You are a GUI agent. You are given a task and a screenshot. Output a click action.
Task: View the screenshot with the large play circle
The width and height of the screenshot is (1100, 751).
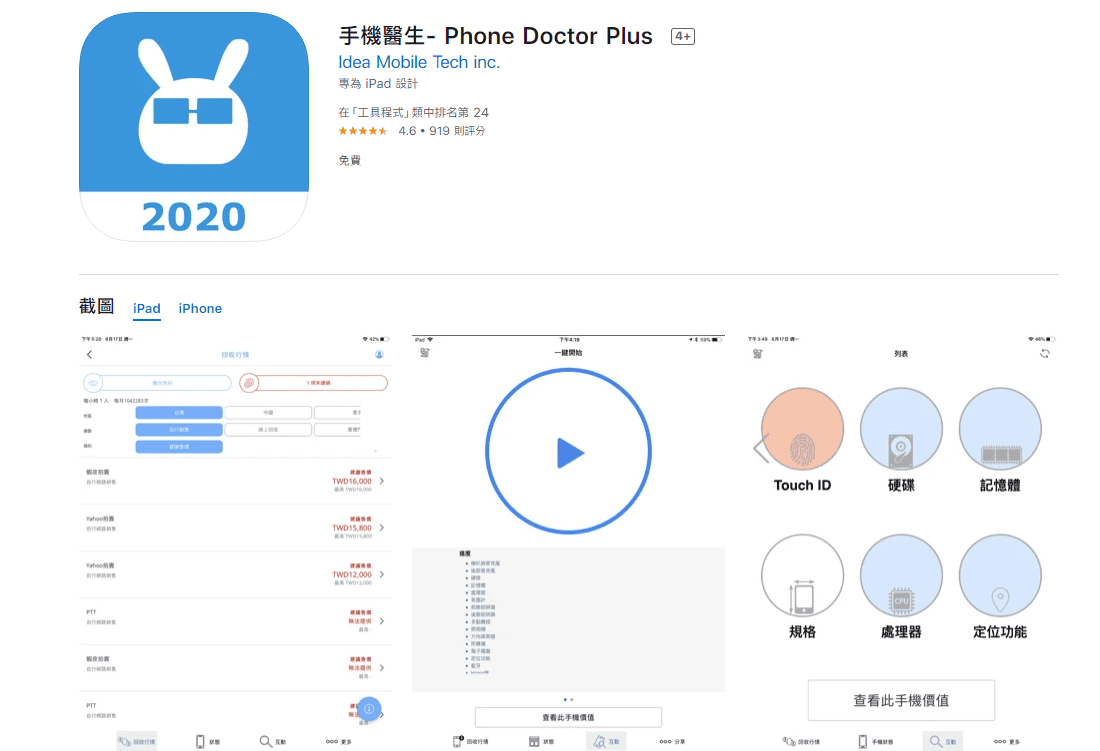(x=568, y=542)
